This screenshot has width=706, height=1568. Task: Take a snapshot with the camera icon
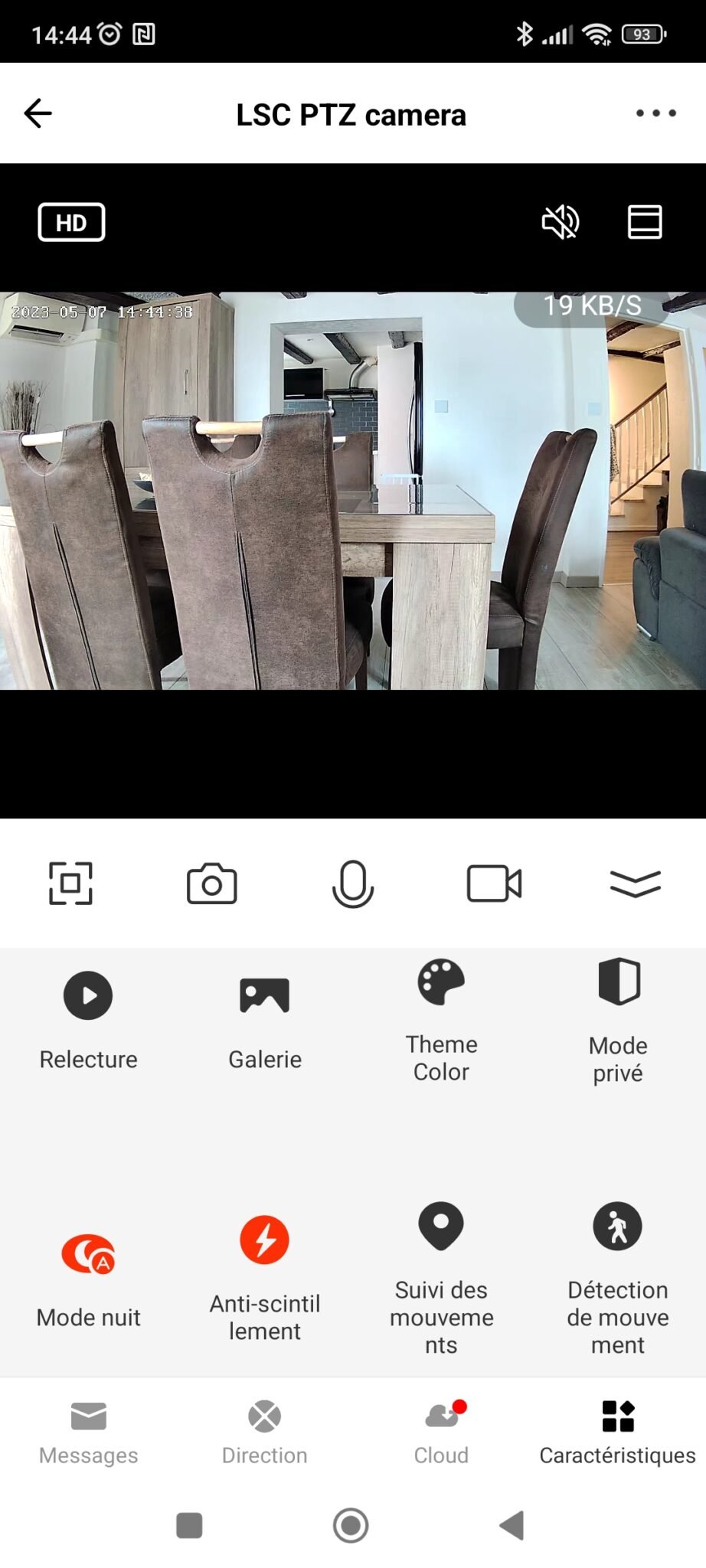click(x=212, y=884)
